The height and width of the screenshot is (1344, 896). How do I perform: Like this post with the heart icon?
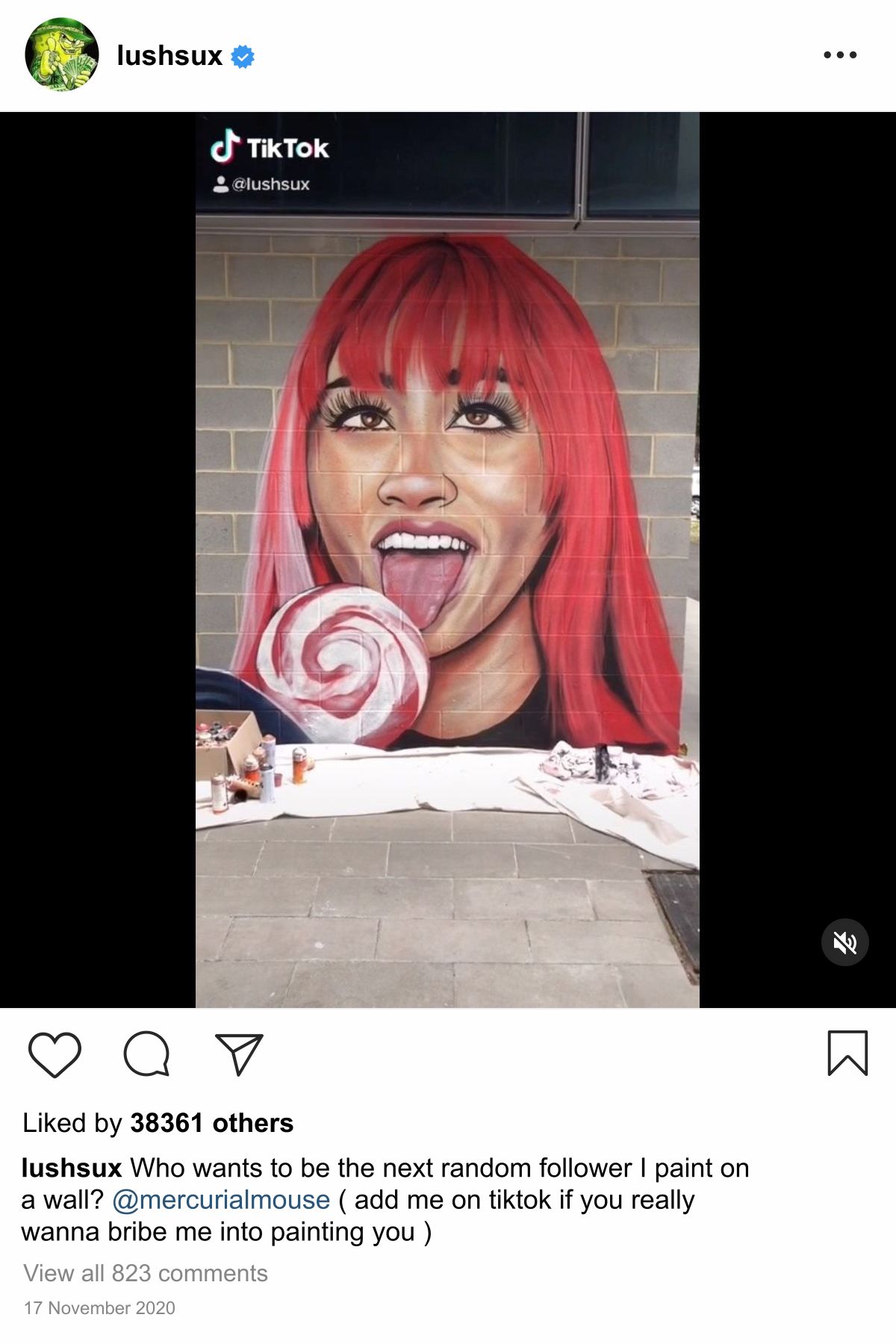pyautogui.click(x=55, y=1054)
